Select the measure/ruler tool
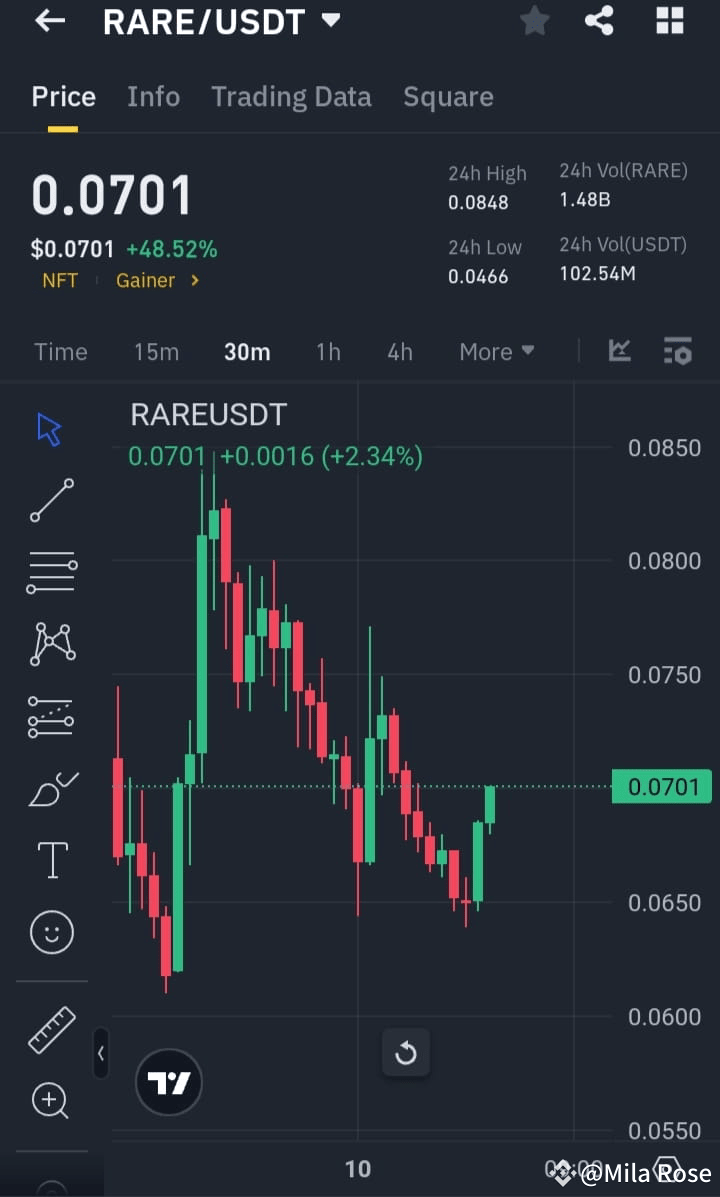720x1197 pixels. [x=50, y=1029]
